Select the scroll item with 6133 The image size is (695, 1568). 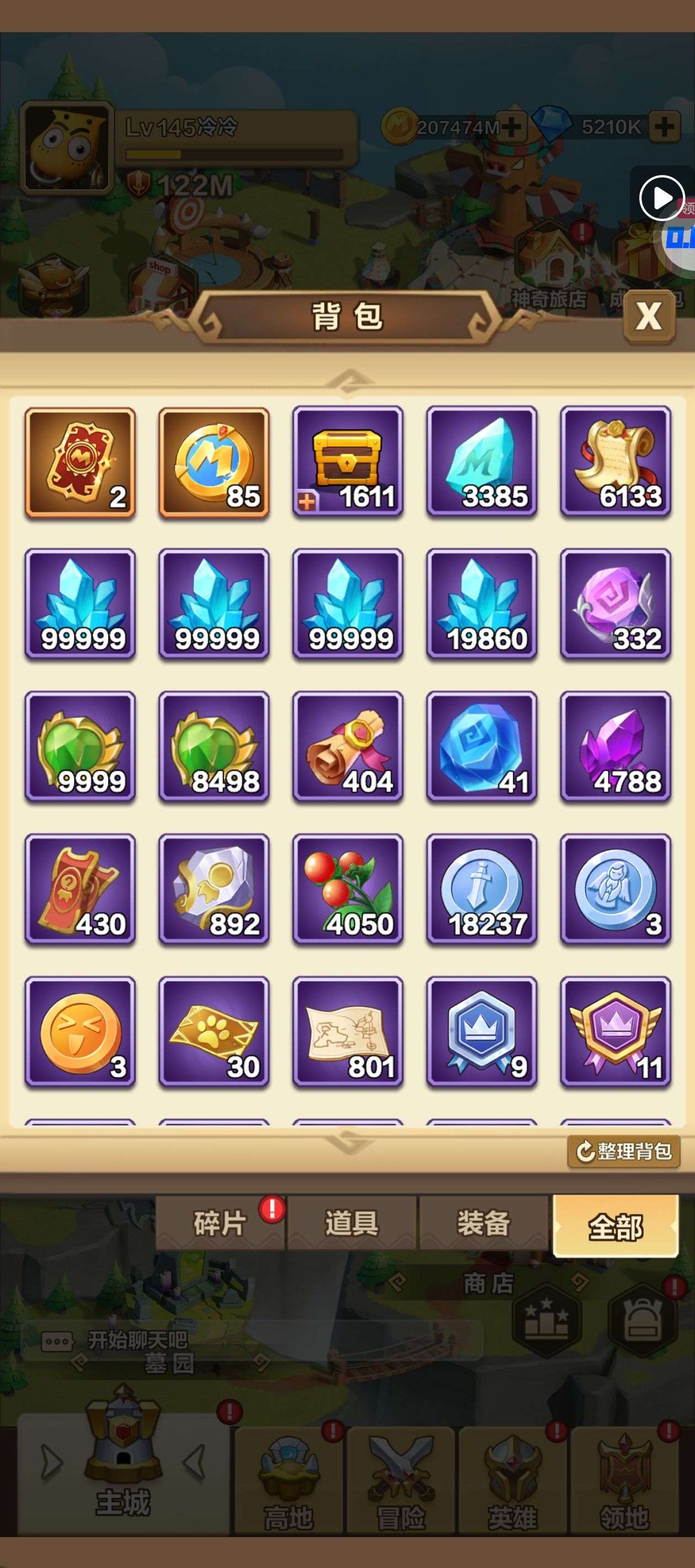click(x=615, y=462)
